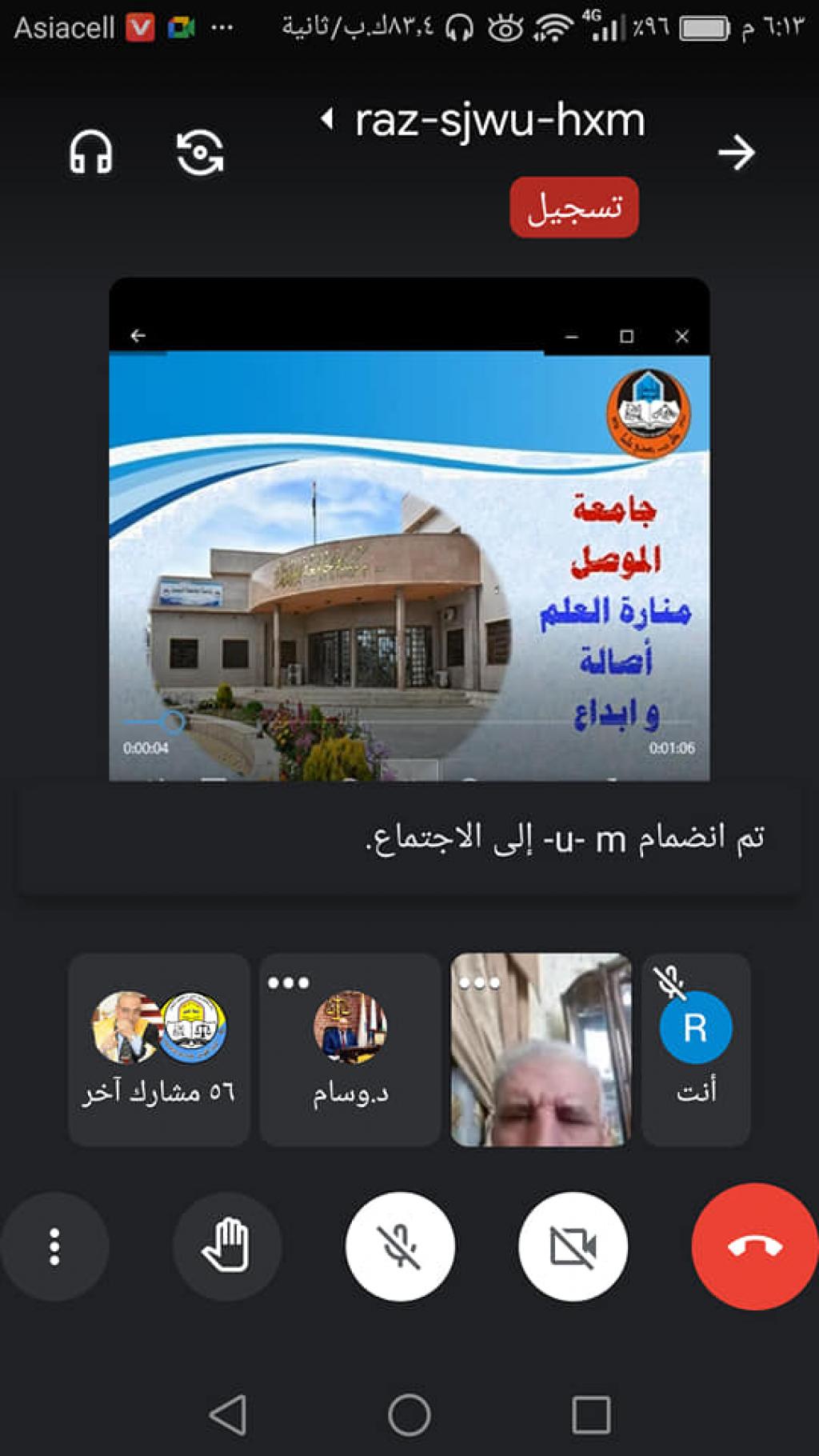Turn on the camera
The image size is (819, 1456).
573,1246
